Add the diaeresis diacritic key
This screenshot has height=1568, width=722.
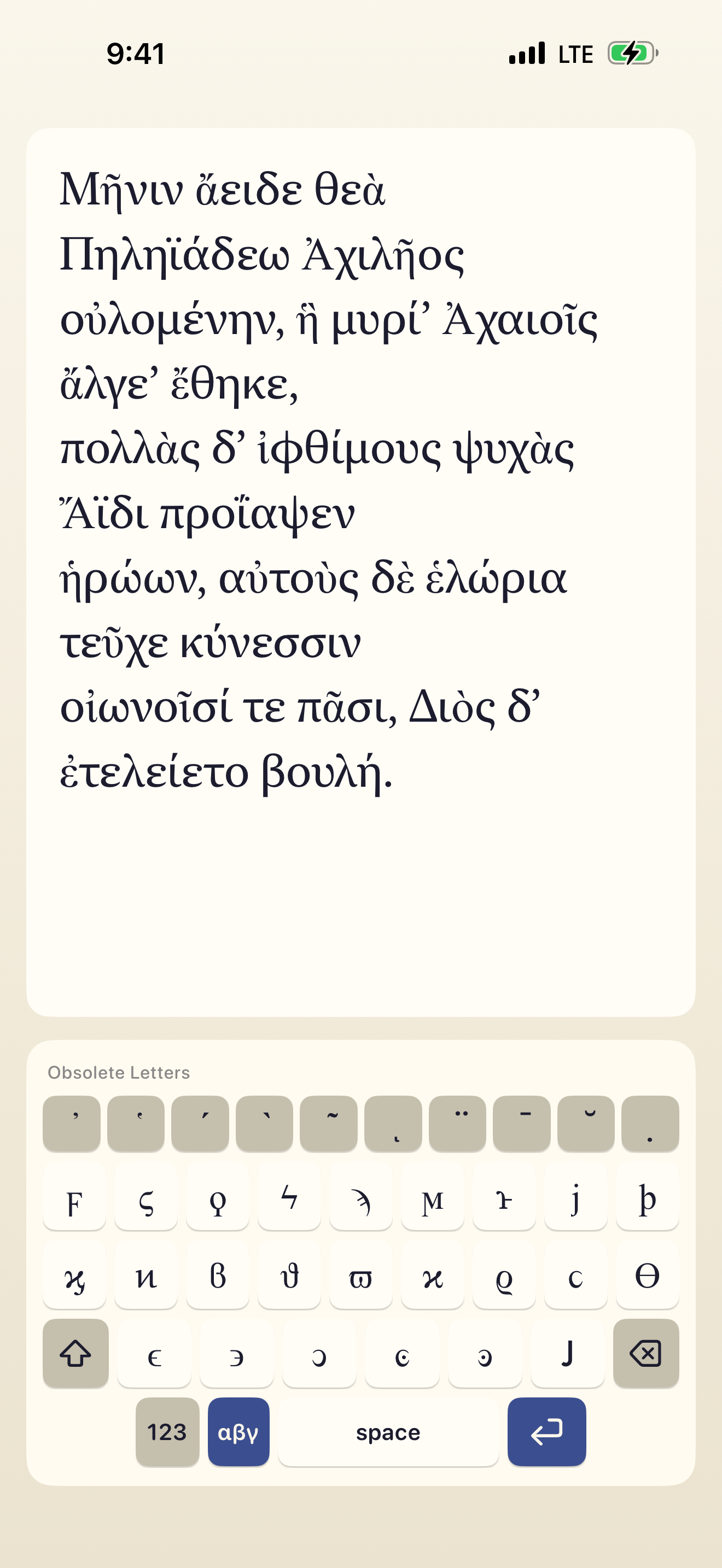coord(457,1122)
